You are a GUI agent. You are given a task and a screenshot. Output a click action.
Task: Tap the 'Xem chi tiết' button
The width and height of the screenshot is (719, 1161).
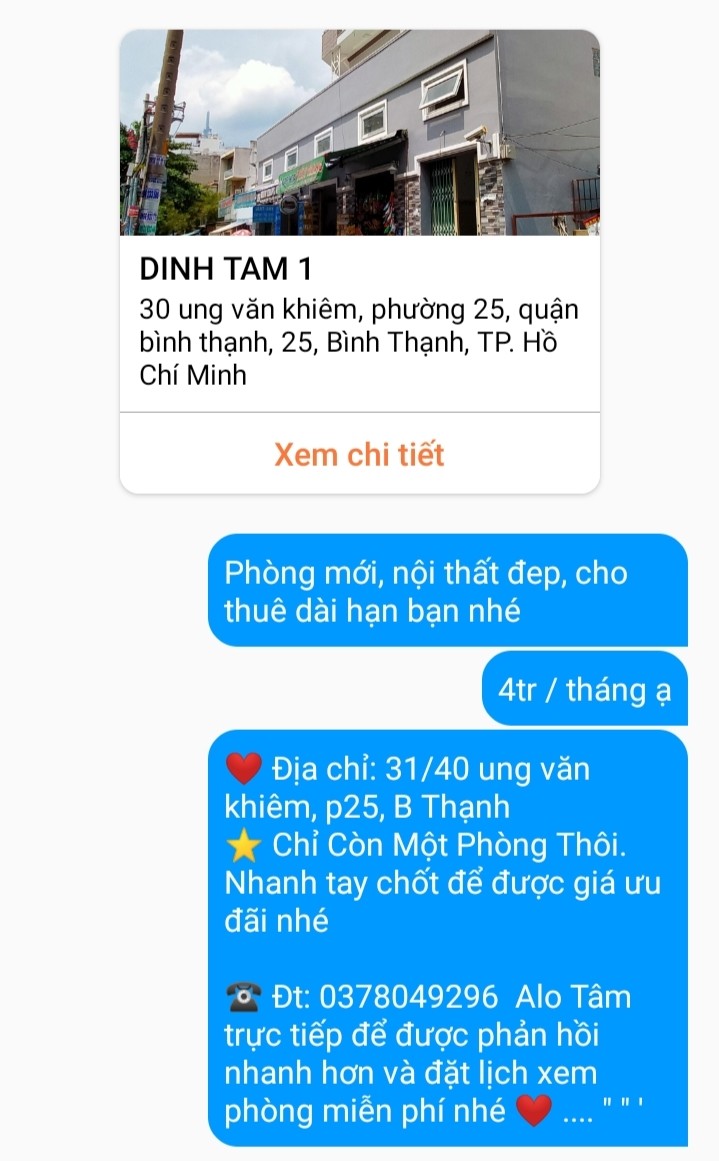click(359, 455)
